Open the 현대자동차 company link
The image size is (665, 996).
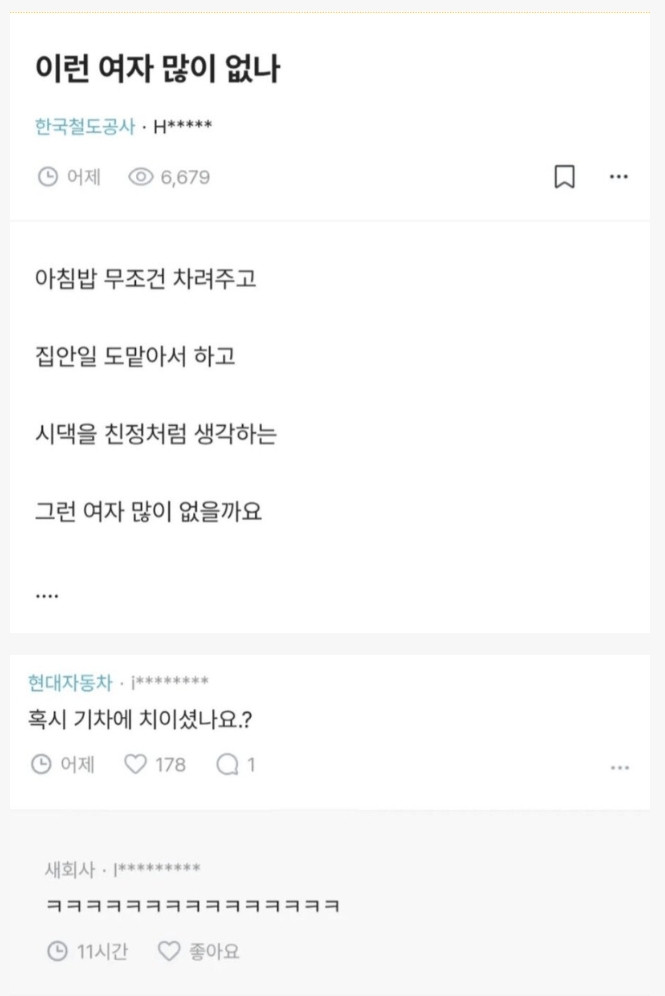[x=70, y=682]
